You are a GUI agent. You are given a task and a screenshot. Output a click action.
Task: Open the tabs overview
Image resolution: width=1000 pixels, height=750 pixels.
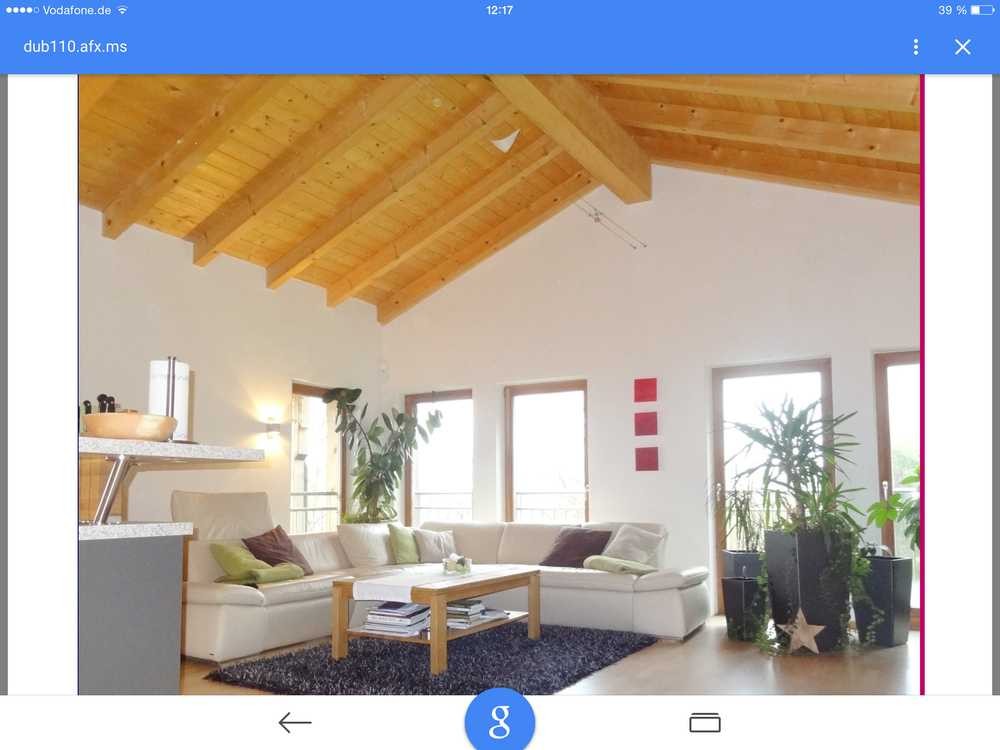pyautogui.click(x=705, y=722)
